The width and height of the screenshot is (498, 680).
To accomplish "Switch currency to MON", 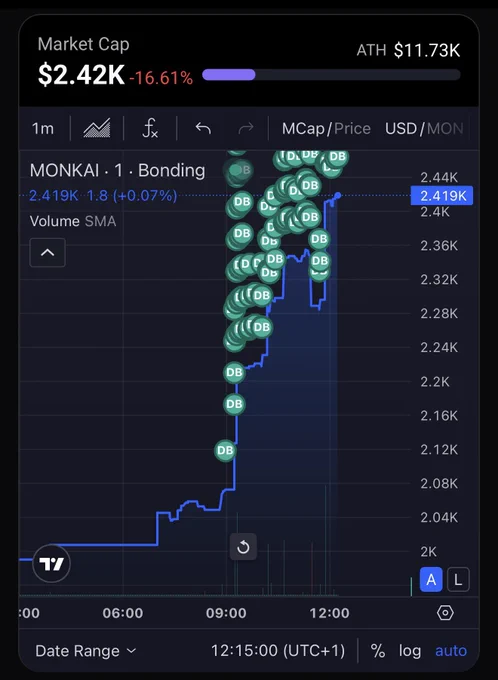I will pos(445,128).
